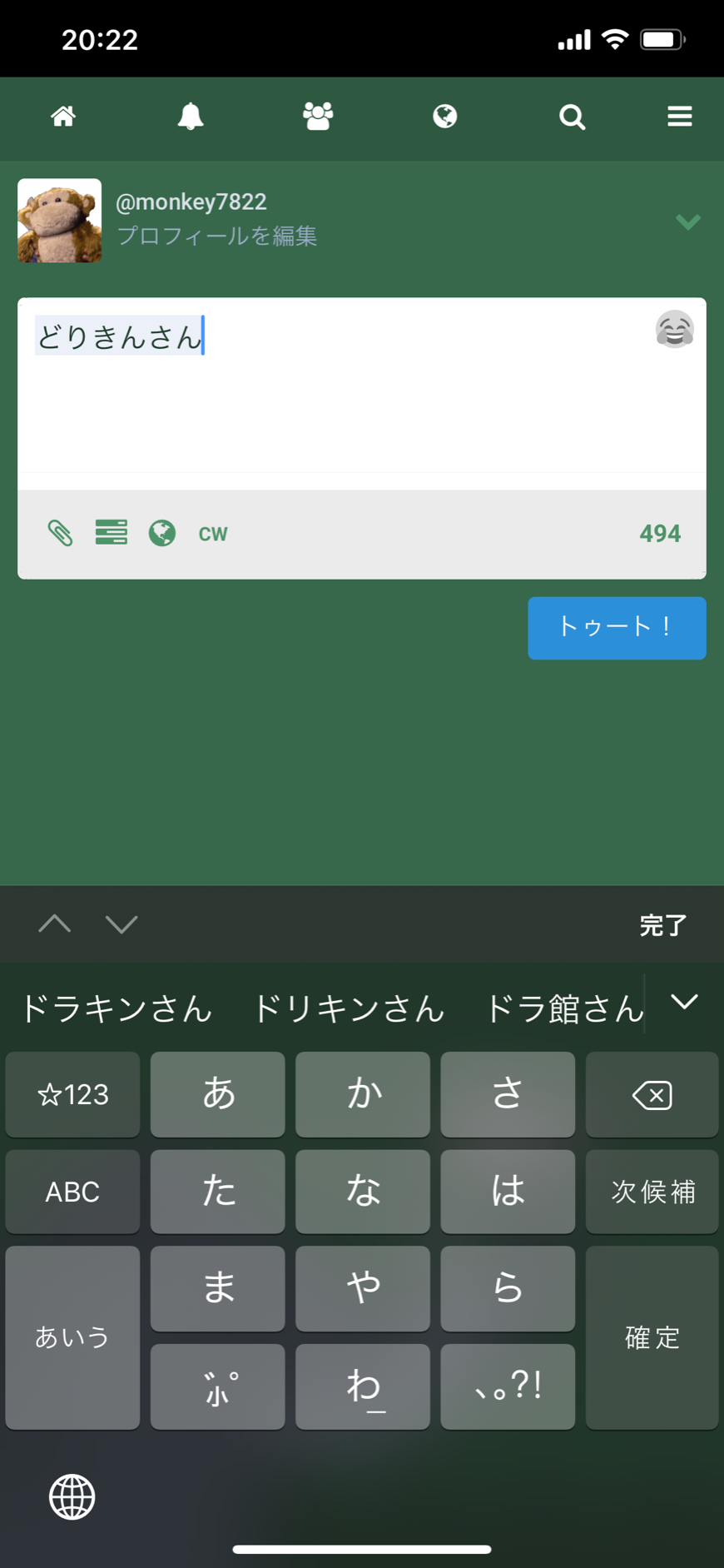Image resolution: width=724 pixels, height=1568 pixels.
Task: Open the local timeline people icon
Action: (x=318, y=117)
